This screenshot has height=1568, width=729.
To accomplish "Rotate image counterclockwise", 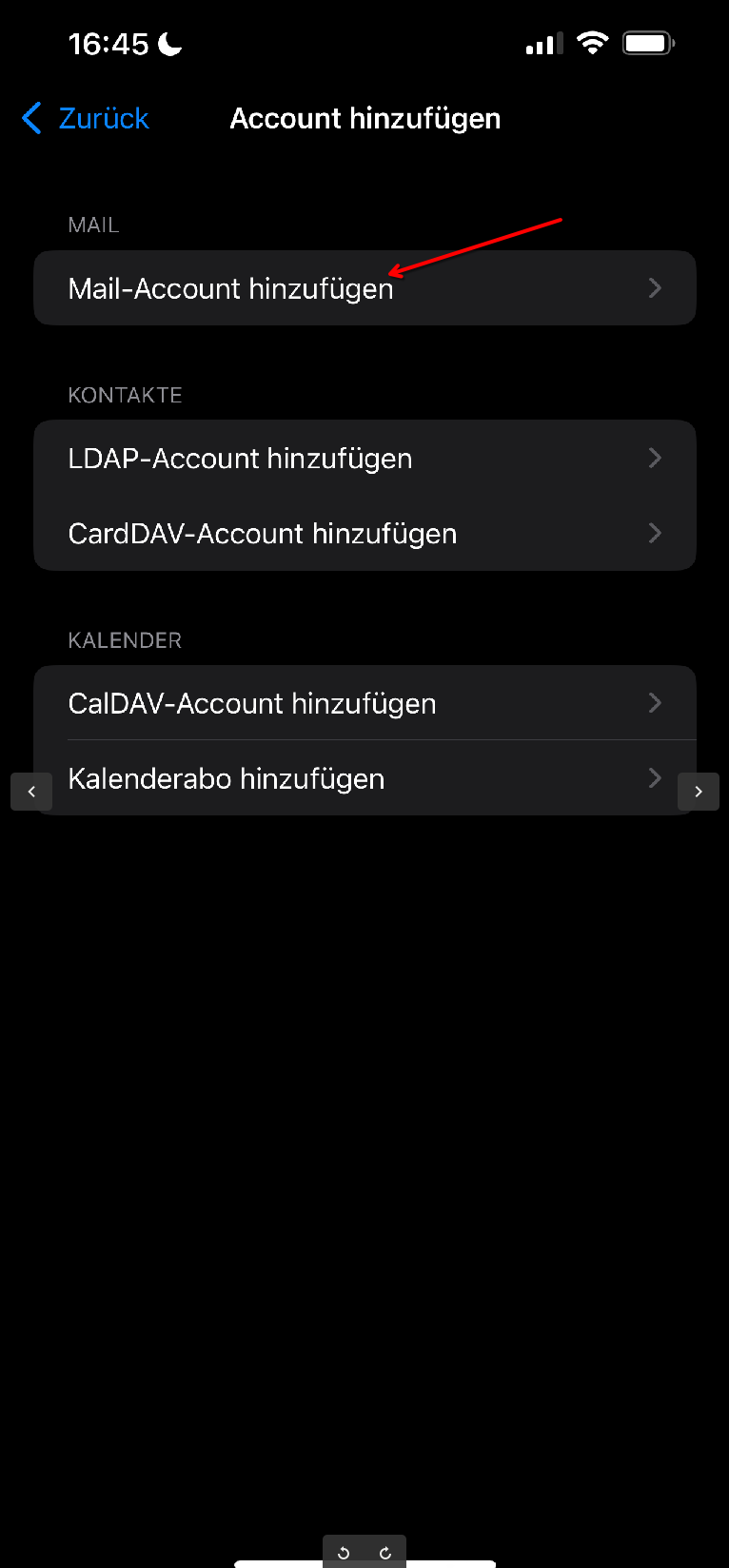I will click(x=345, y=1553).
